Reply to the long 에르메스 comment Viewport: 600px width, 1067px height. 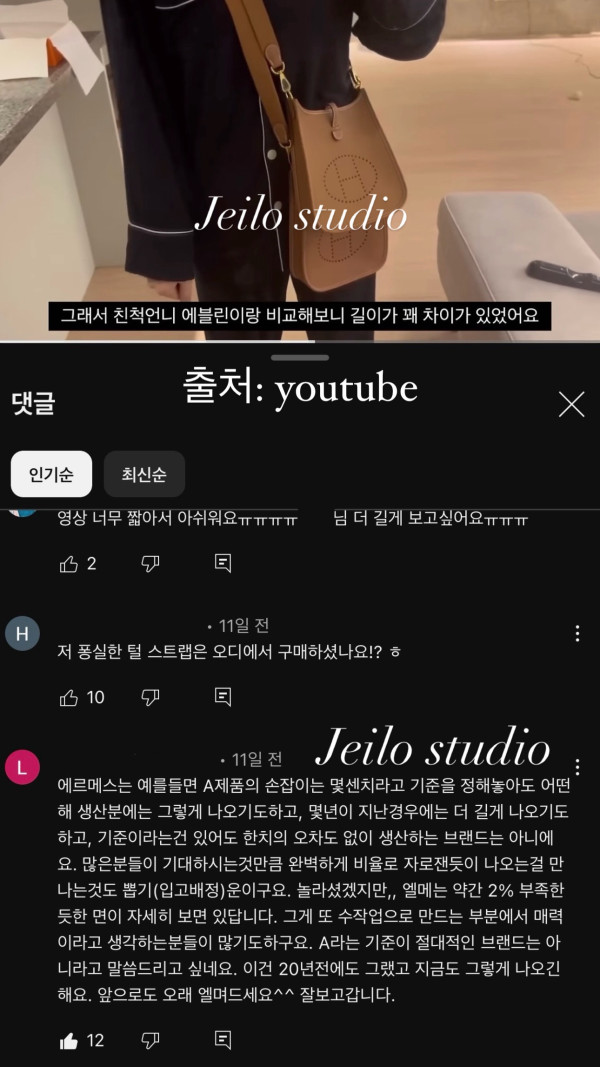(x=223, y=1041)
